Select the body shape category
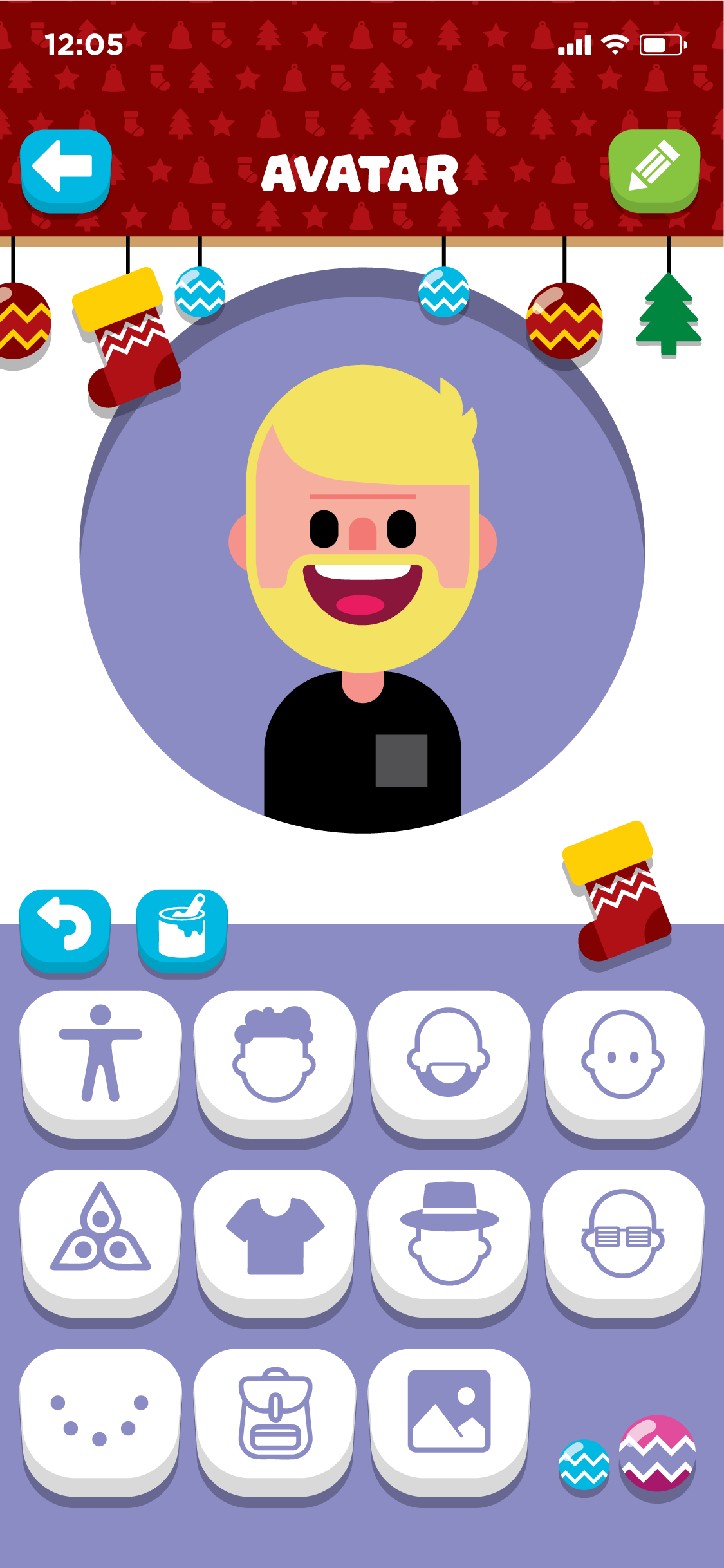 tap(100, 1057)
